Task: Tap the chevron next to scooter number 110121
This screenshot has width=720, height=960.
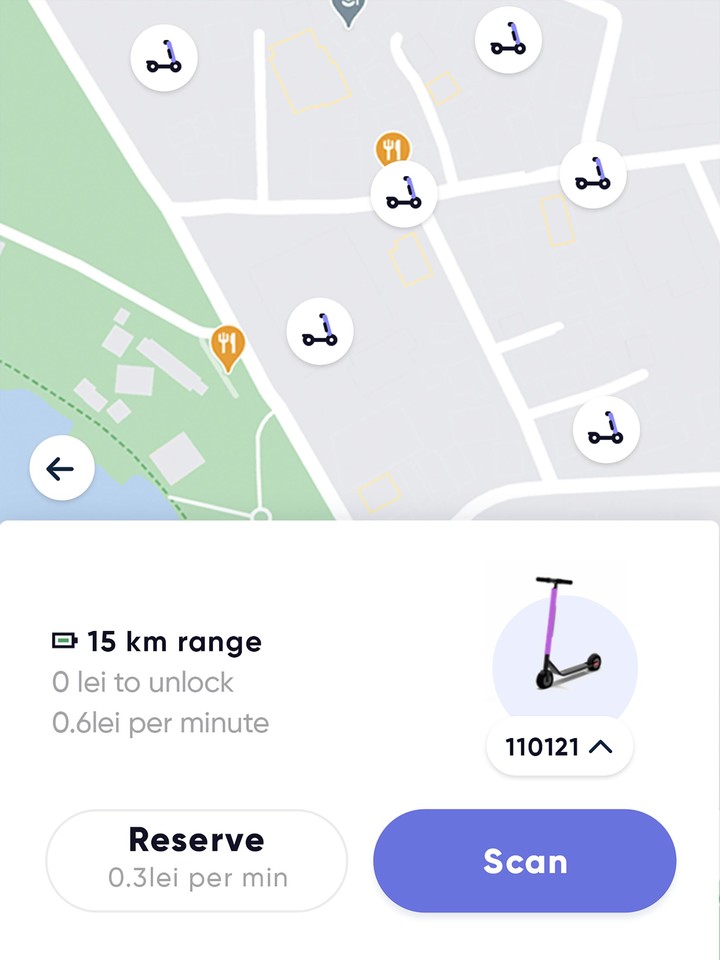Action: (x=601, y=746)
